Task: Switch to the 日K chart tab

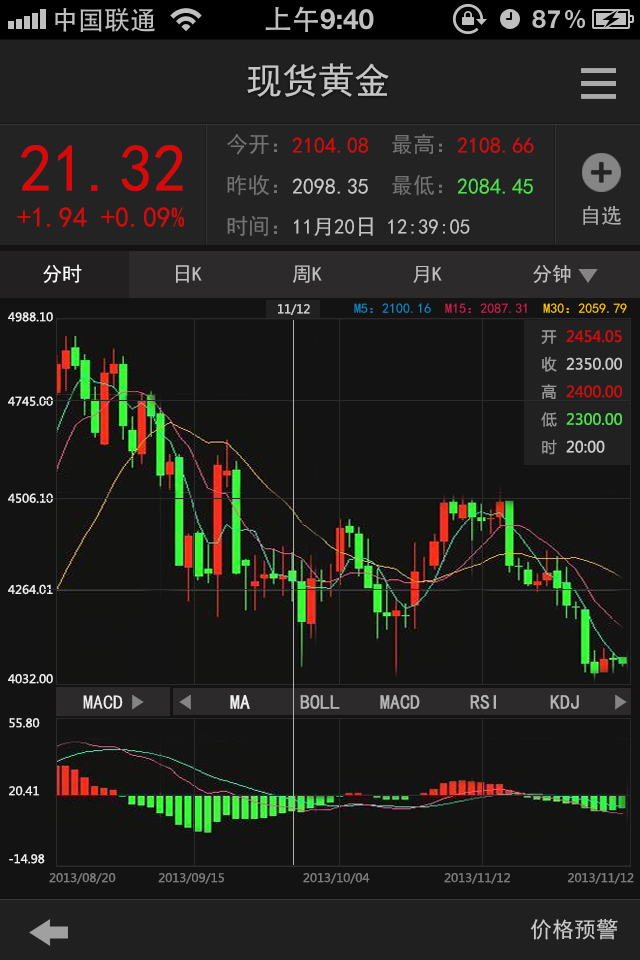Action: [188, 274]
